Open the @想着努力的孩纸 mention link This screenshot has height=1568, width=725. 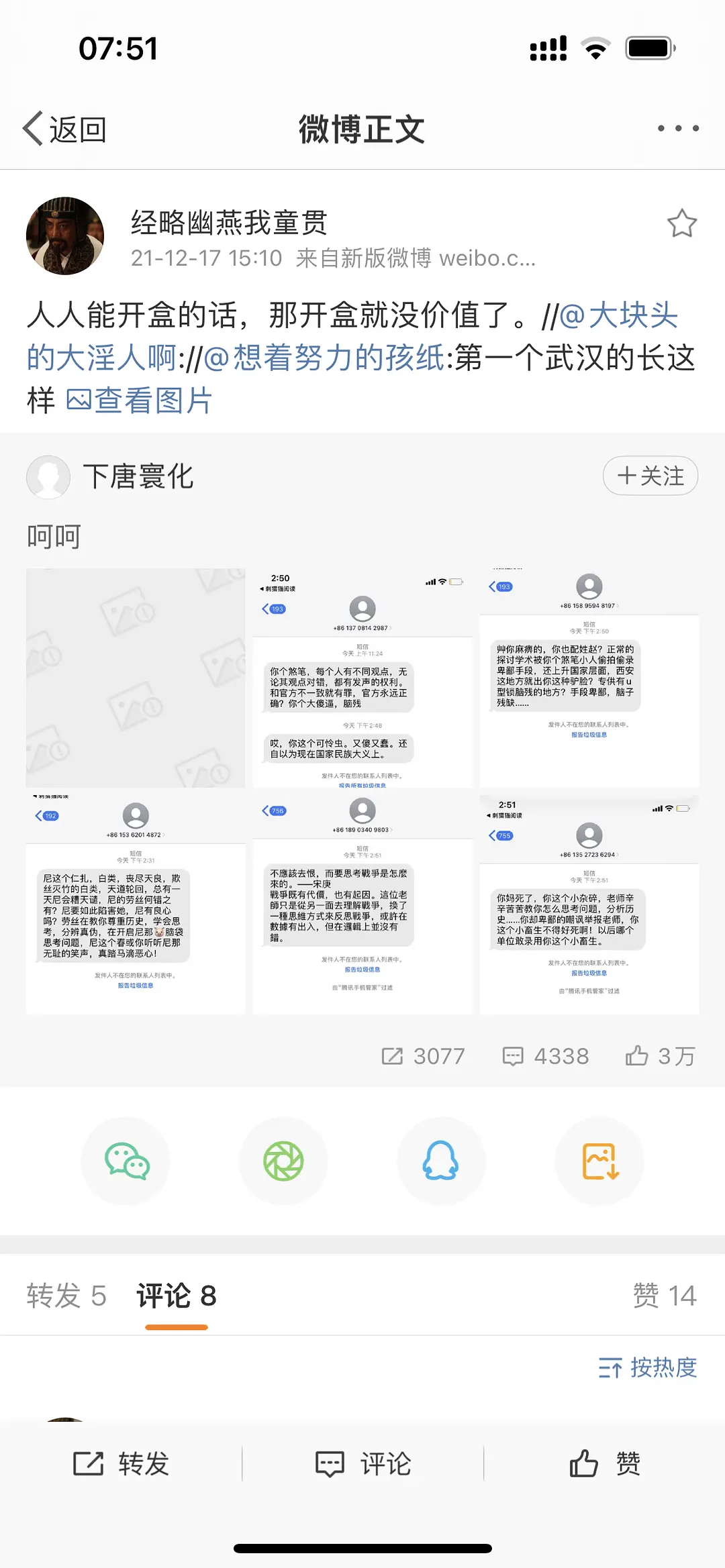(x=324, y=358)
